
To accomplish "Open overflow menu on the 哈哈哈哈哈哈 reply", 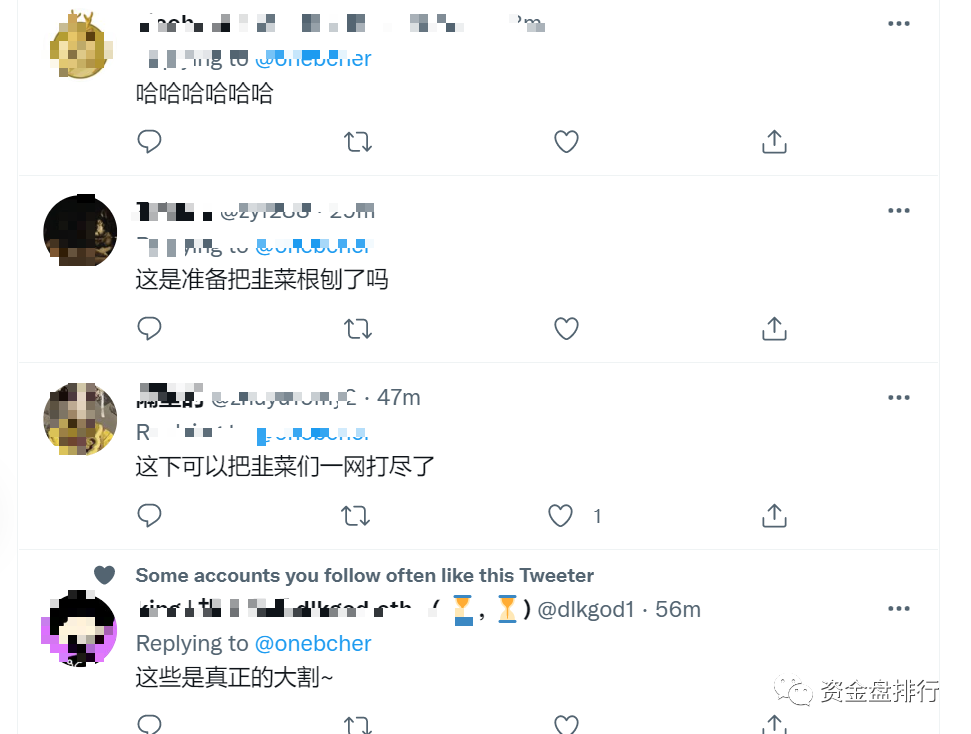I will click(899, 23).
